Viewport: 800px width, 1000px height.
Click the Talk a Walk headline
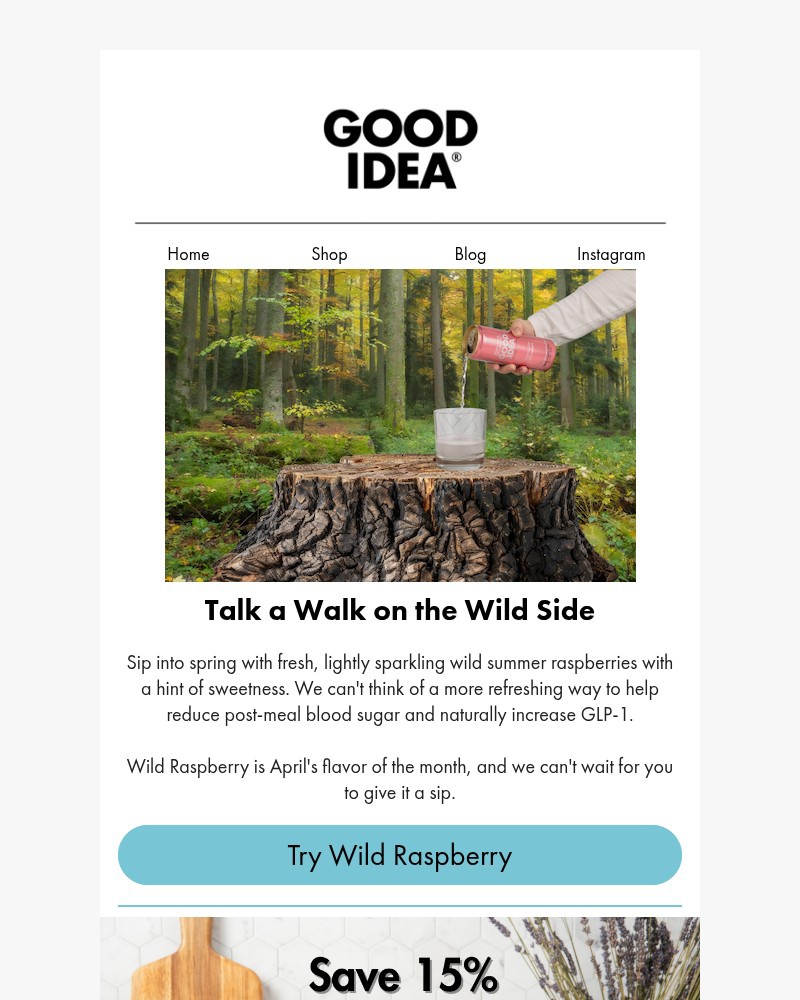(400, 610)
